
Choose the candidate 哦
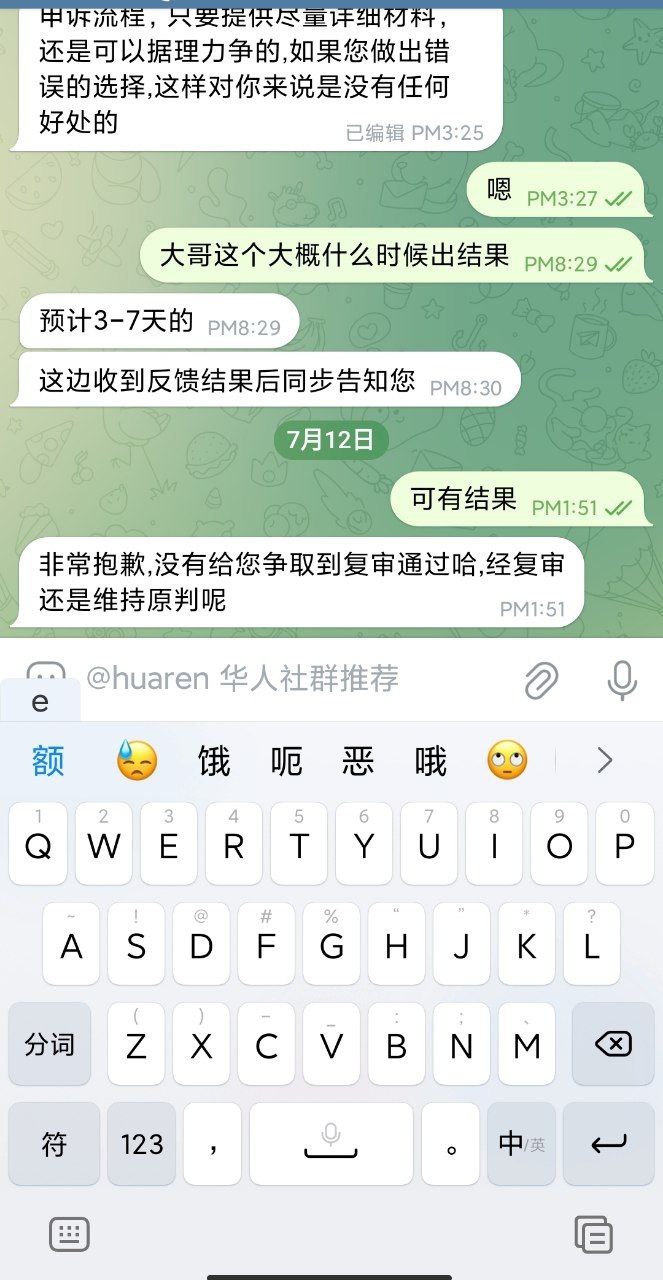pos(431,761)
